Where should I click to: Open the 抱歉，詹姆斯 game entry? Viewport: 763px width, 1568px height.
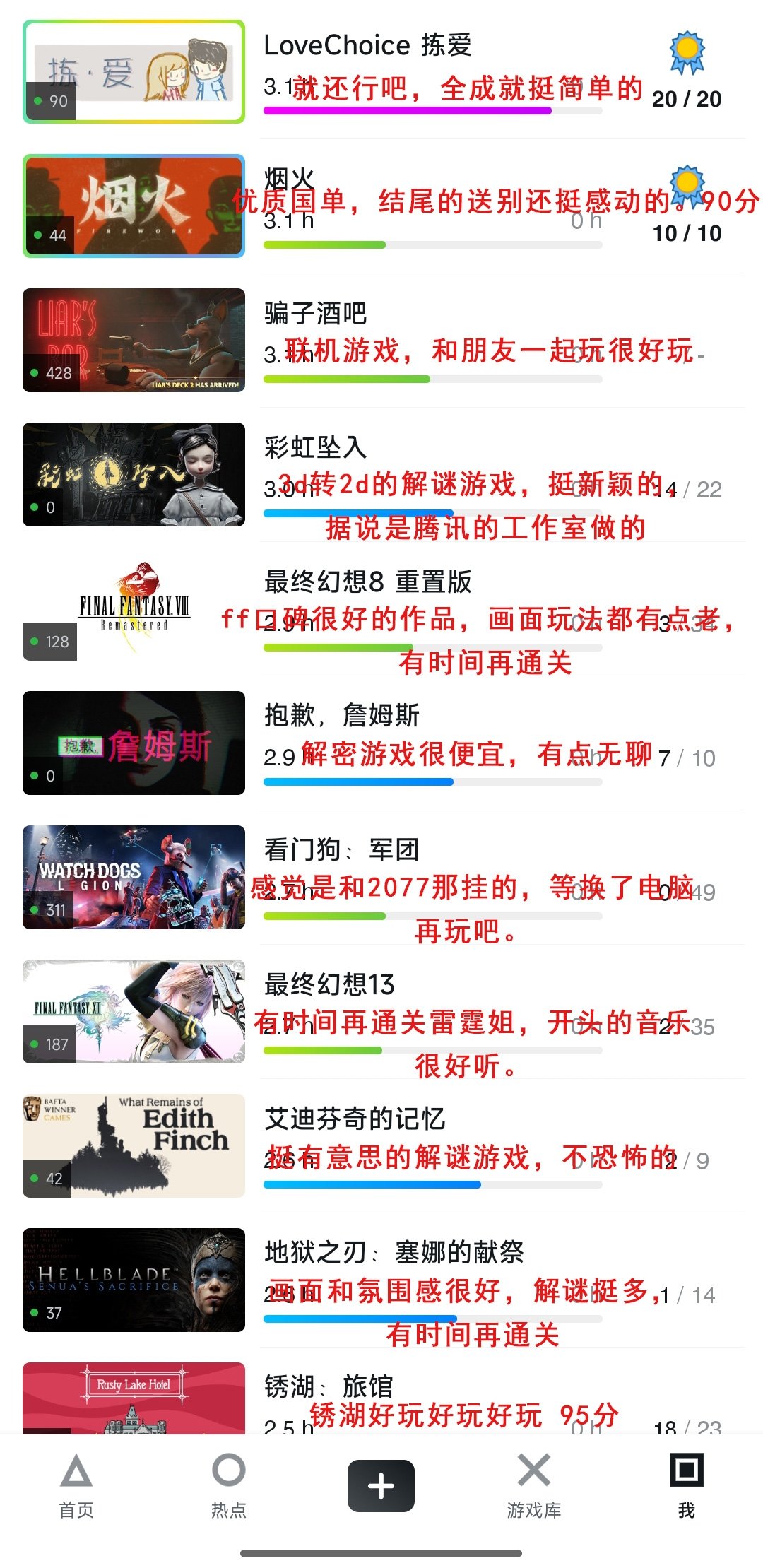tap(342, 716)
